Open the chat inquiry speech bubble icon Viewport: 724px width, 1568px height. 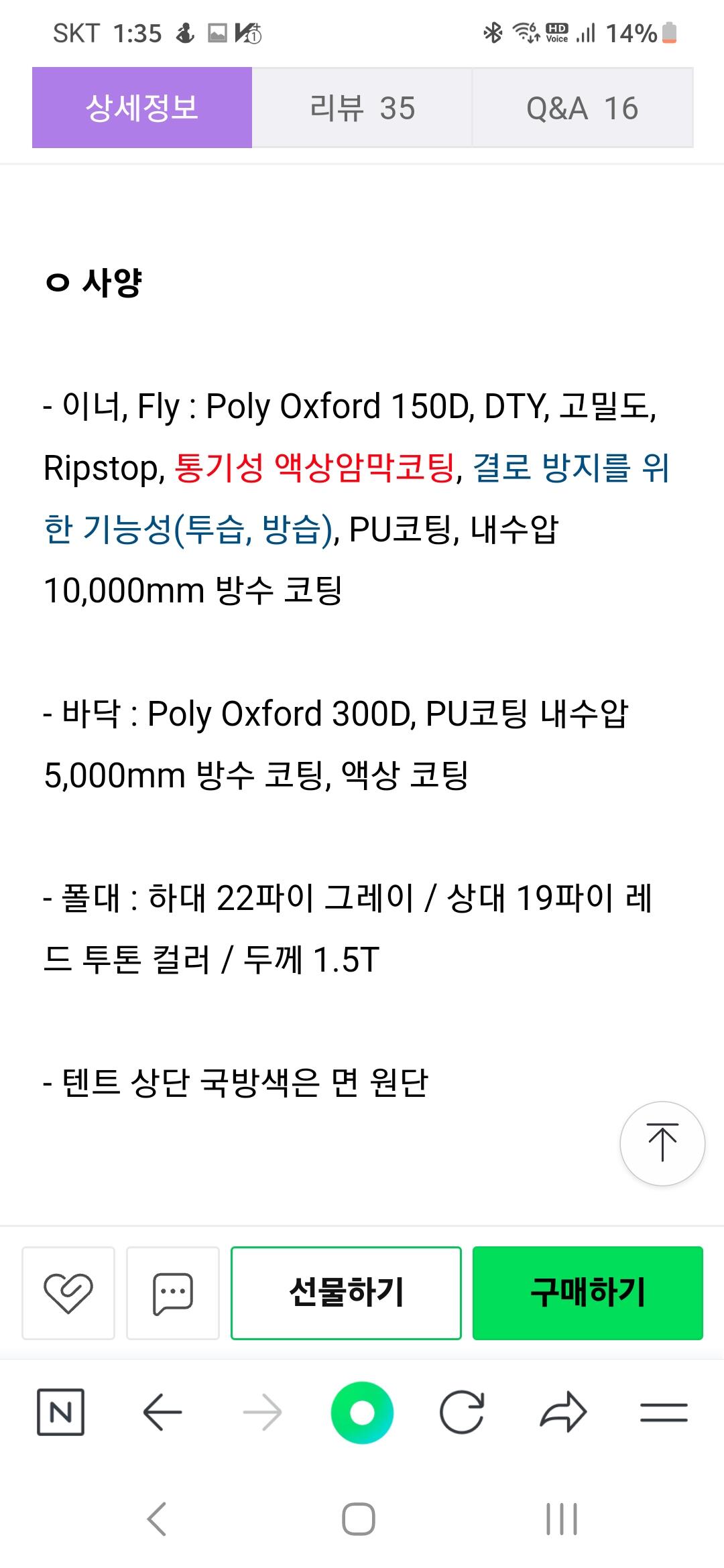pyautogui.click(x=173, y=1293)
